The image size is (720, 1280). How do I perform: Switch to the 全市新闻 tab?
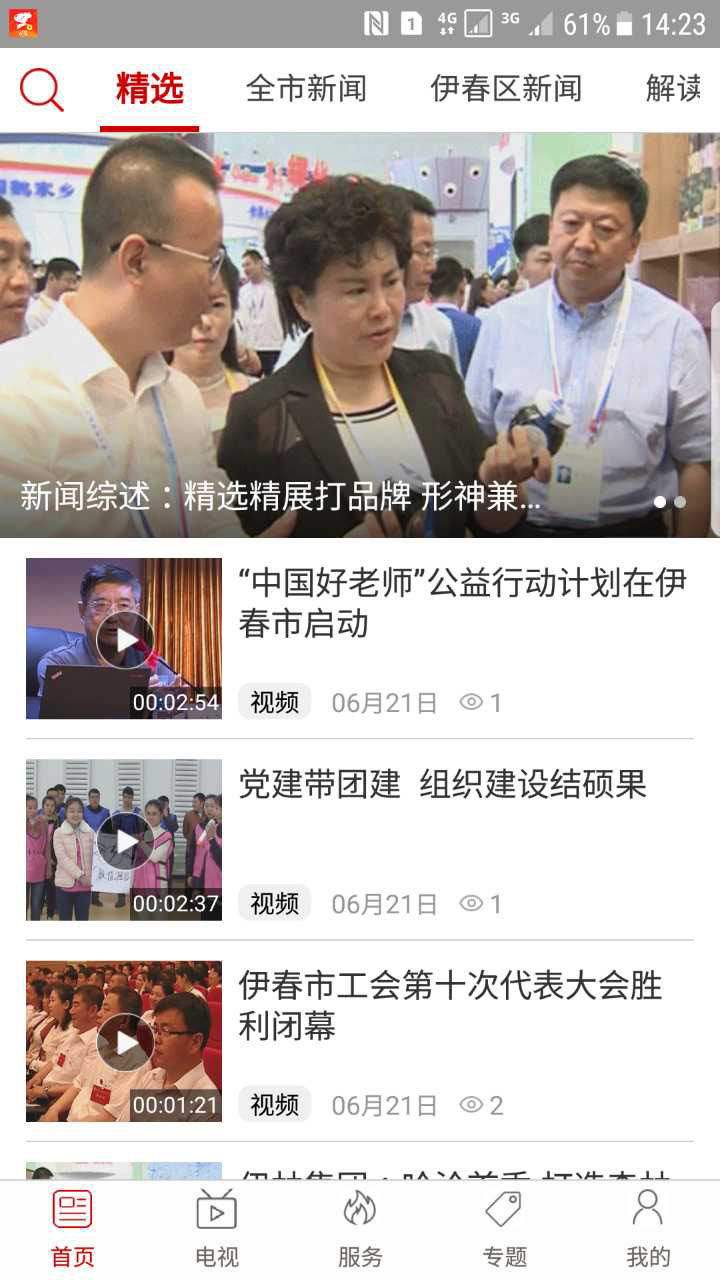point(308,89)
